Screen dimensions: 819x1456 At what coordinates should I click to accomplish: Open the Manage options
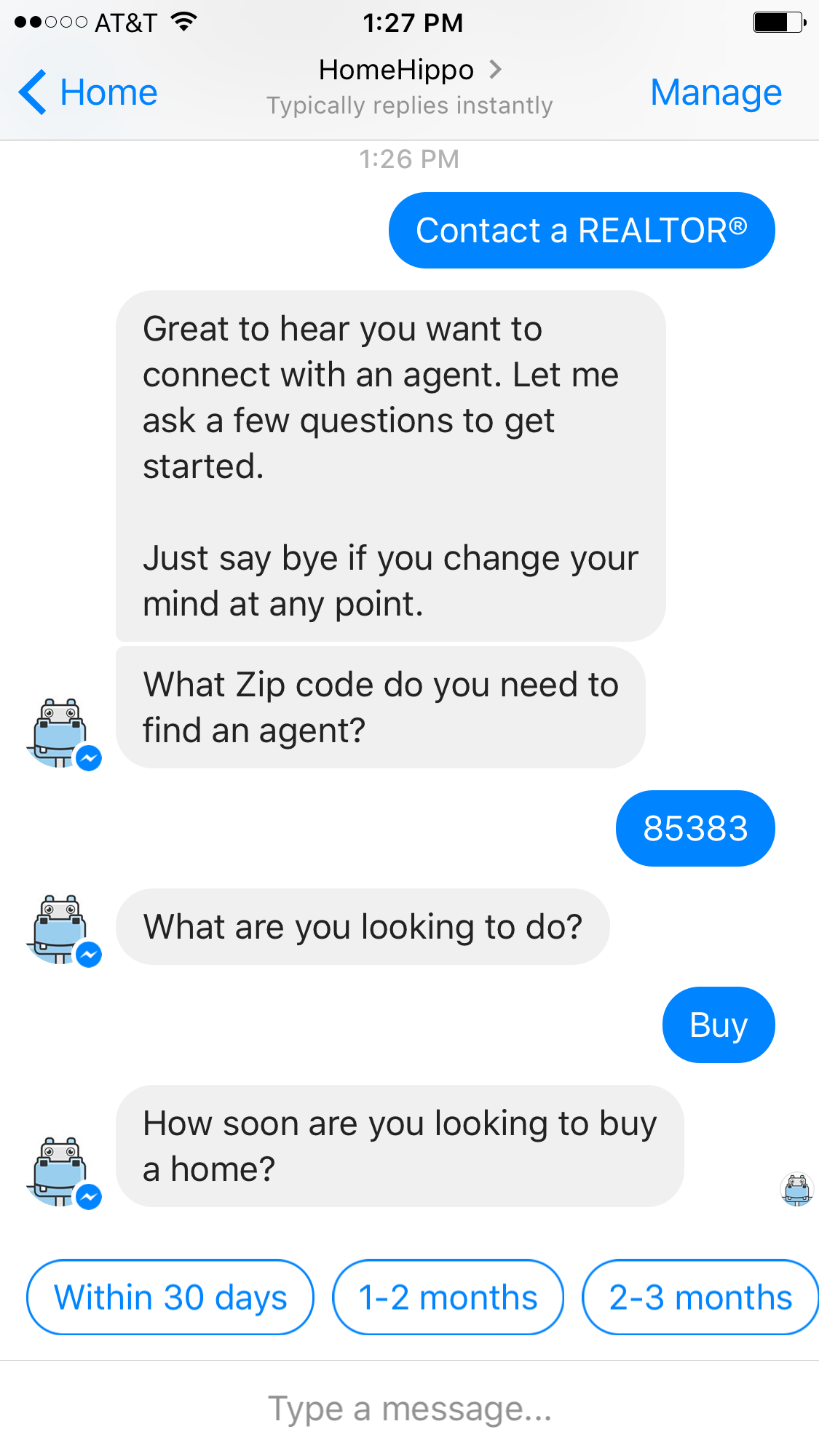(716, 92)
